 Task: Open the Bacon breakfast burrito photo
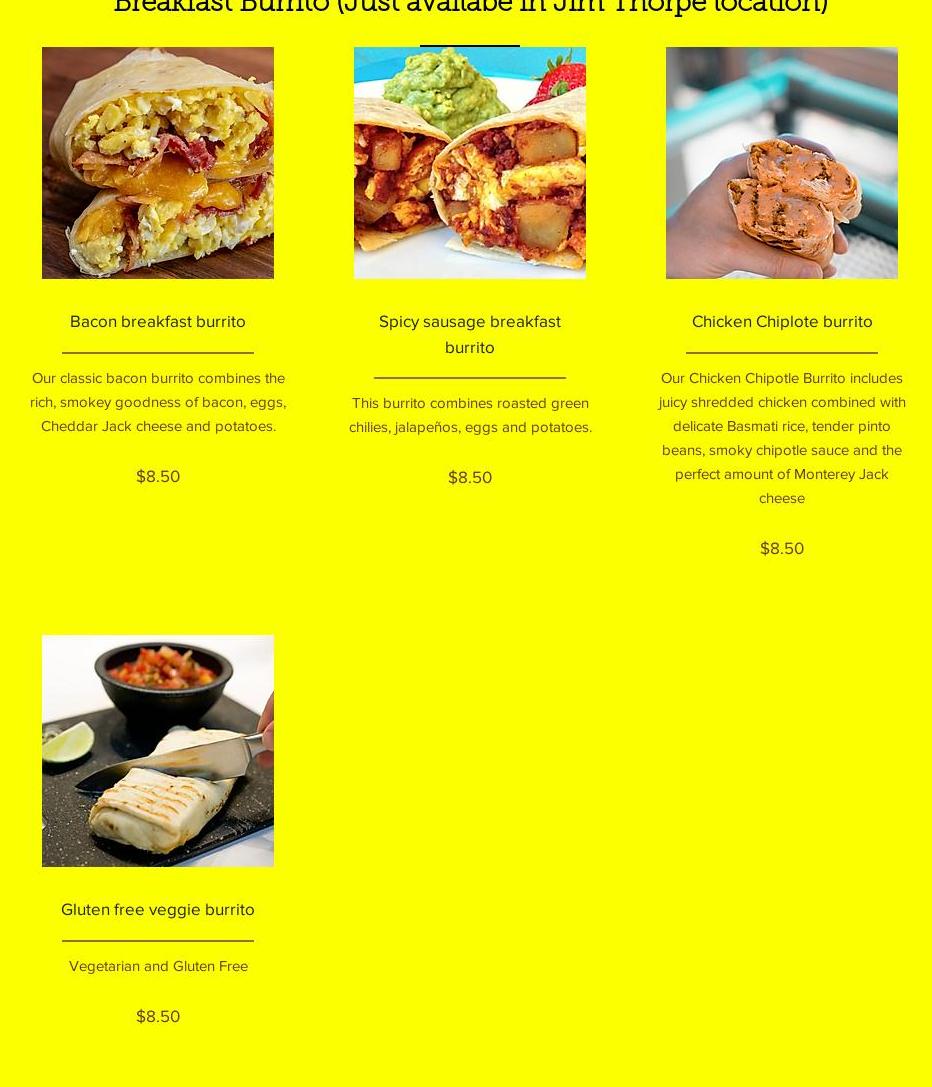pyautogui.click(x=158, y=163)
